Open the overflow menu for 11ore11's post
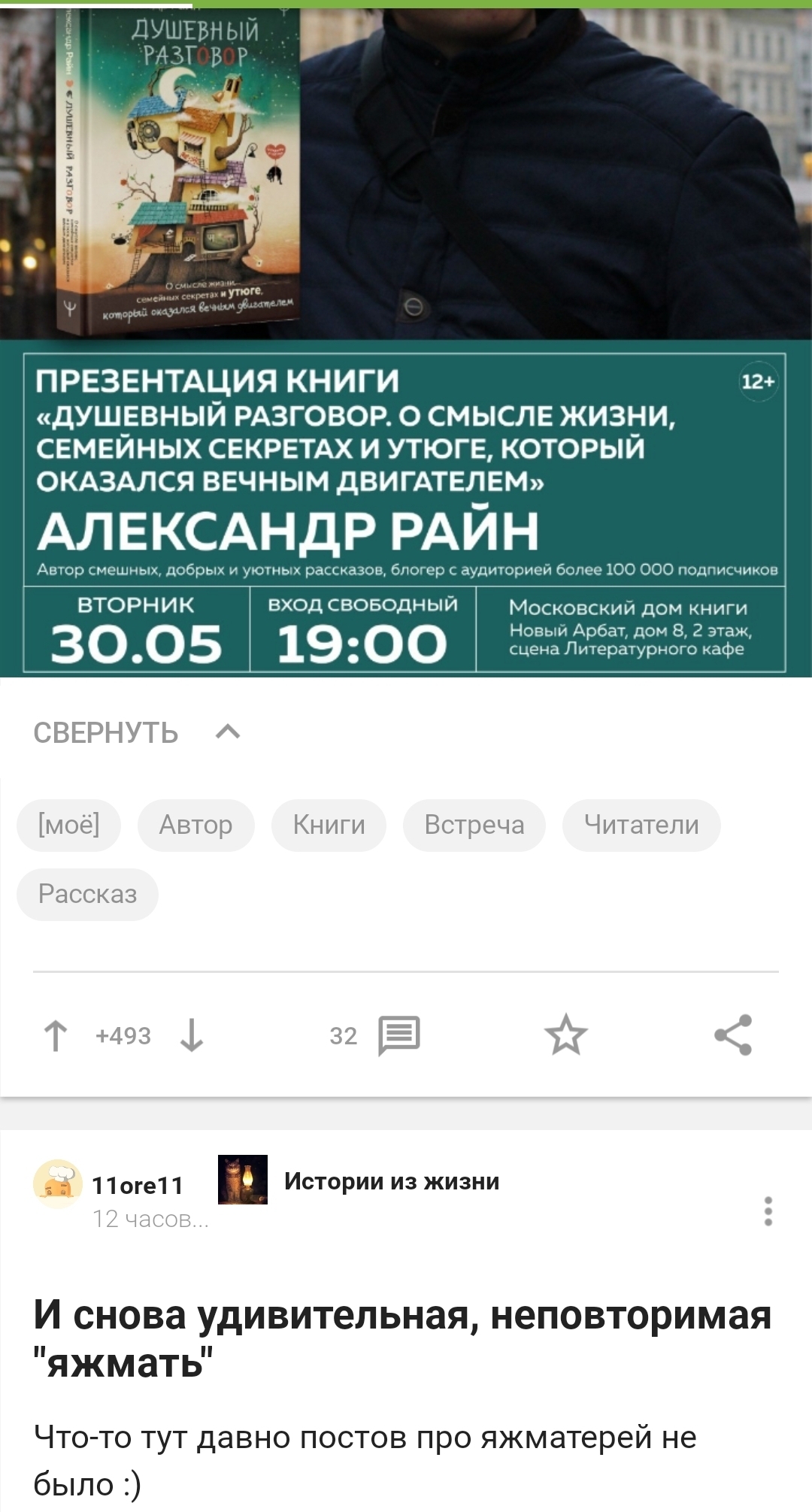The image size is (812, 1512). [x=768, y=1211]
